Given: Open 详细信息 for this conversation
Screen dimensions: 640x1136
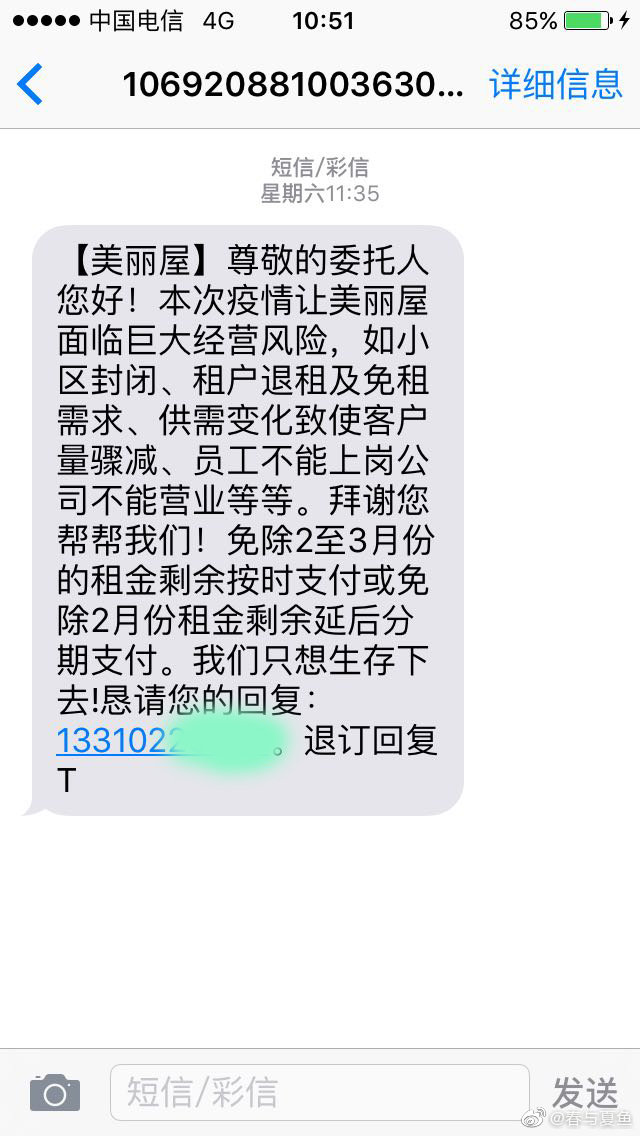Looking at the screenshot, I should tap(555, 85).
